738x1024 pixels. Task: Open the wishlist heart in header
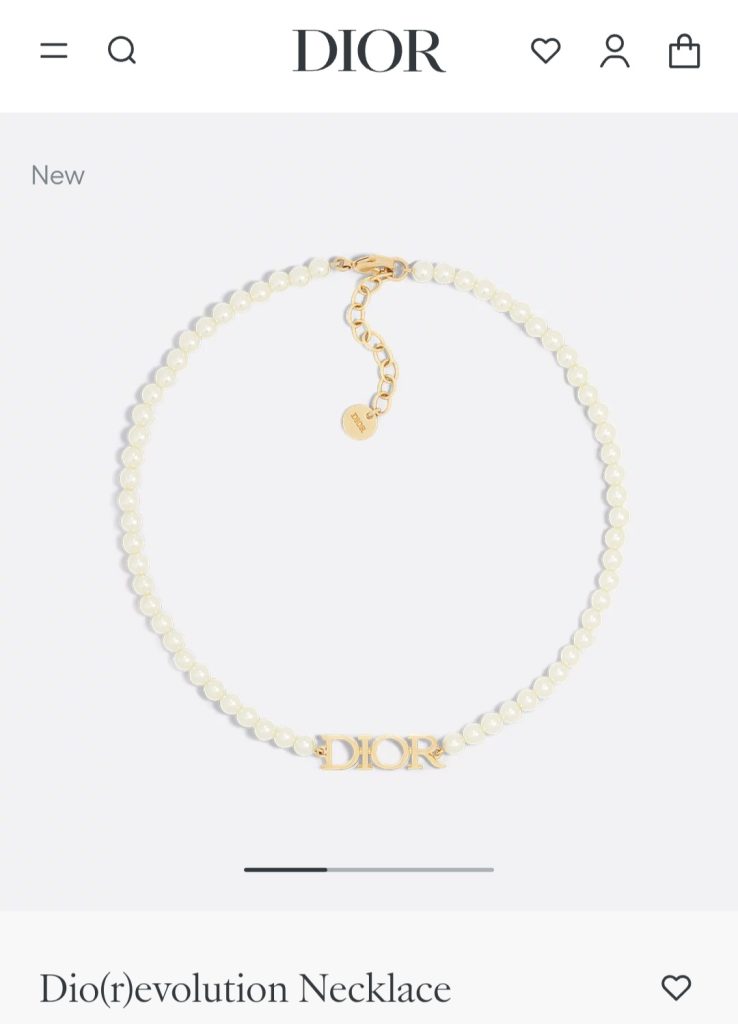[x=545, y=51]
